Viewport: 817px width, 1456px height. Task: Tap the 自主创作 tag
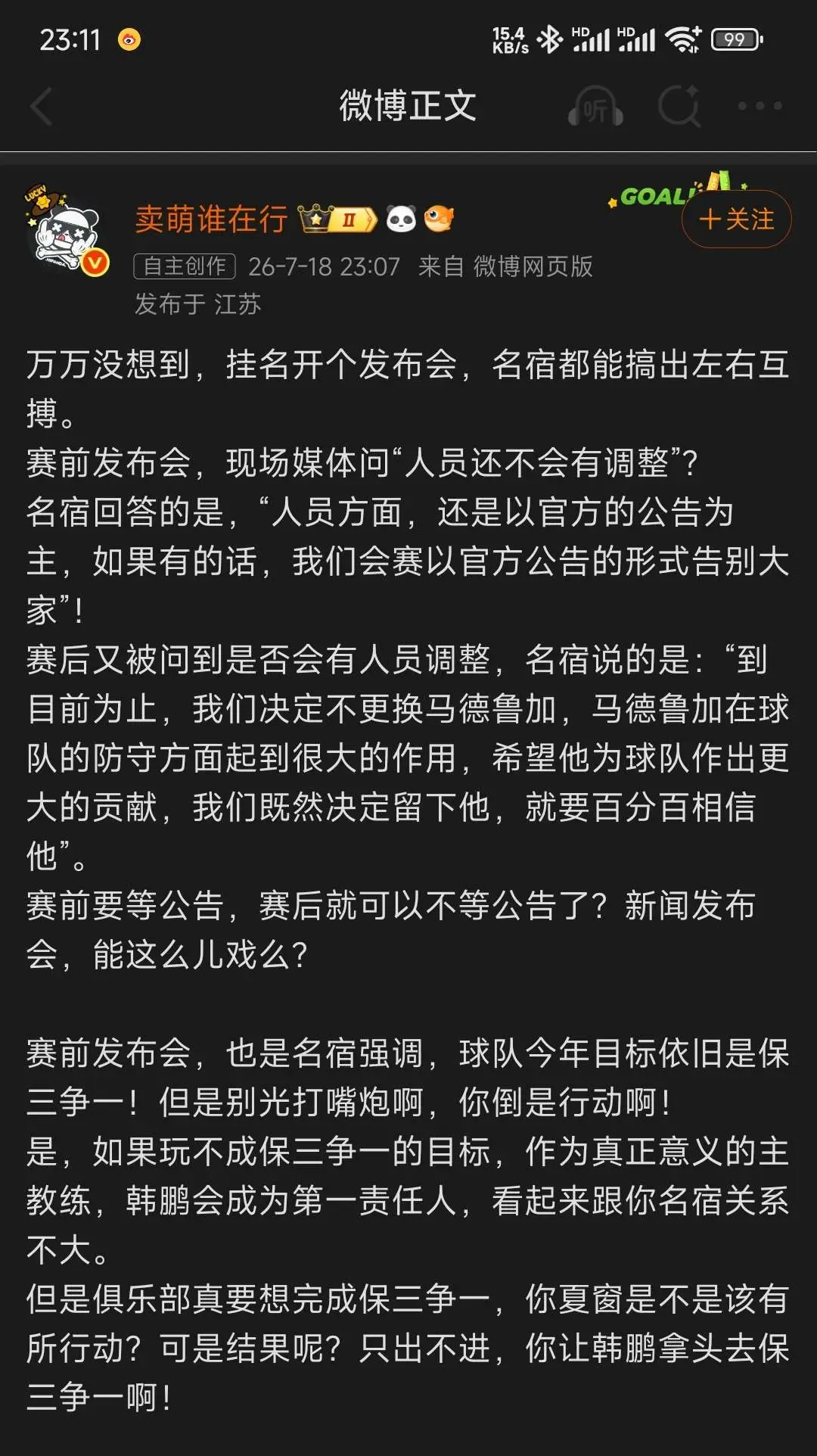point(185,266)
